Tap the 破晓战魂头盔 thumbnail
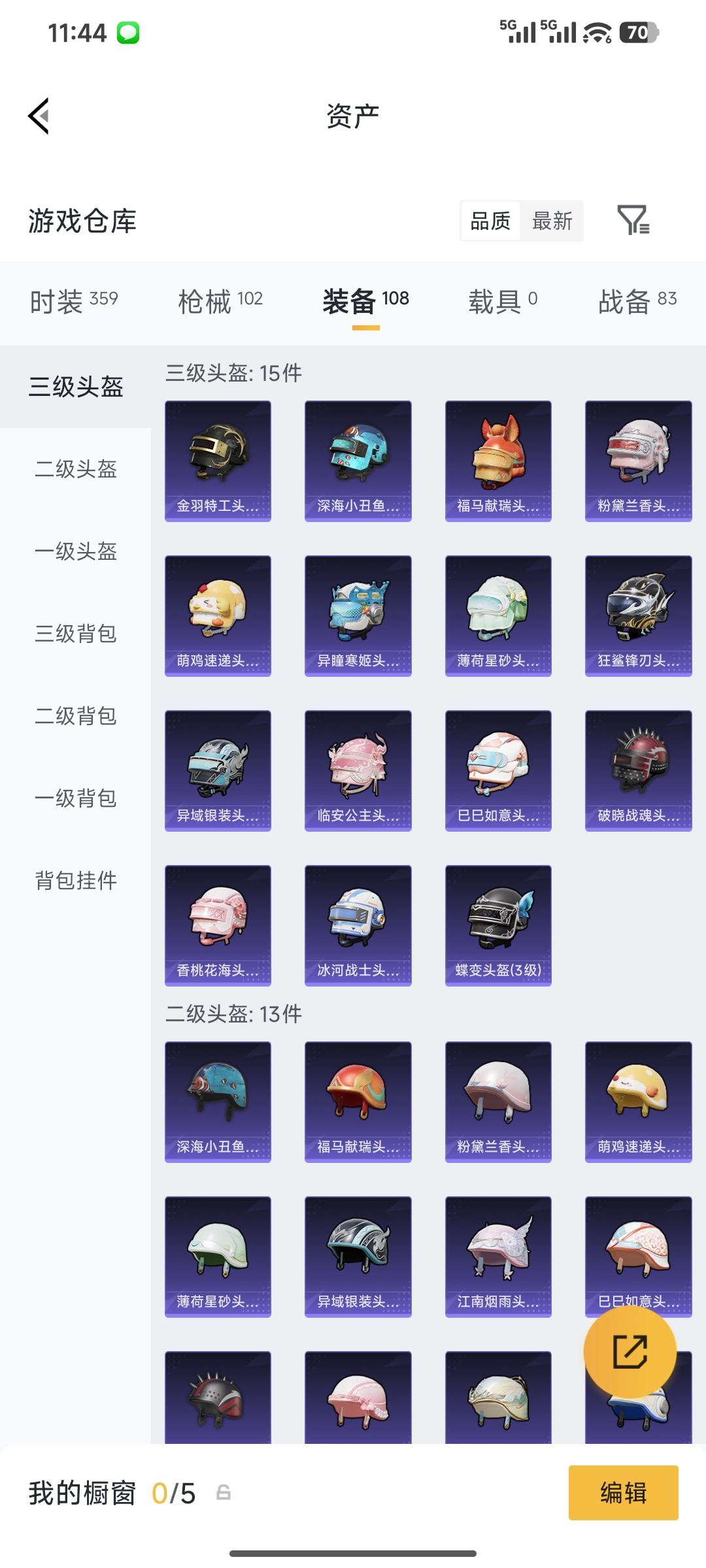 pos(637,770)
